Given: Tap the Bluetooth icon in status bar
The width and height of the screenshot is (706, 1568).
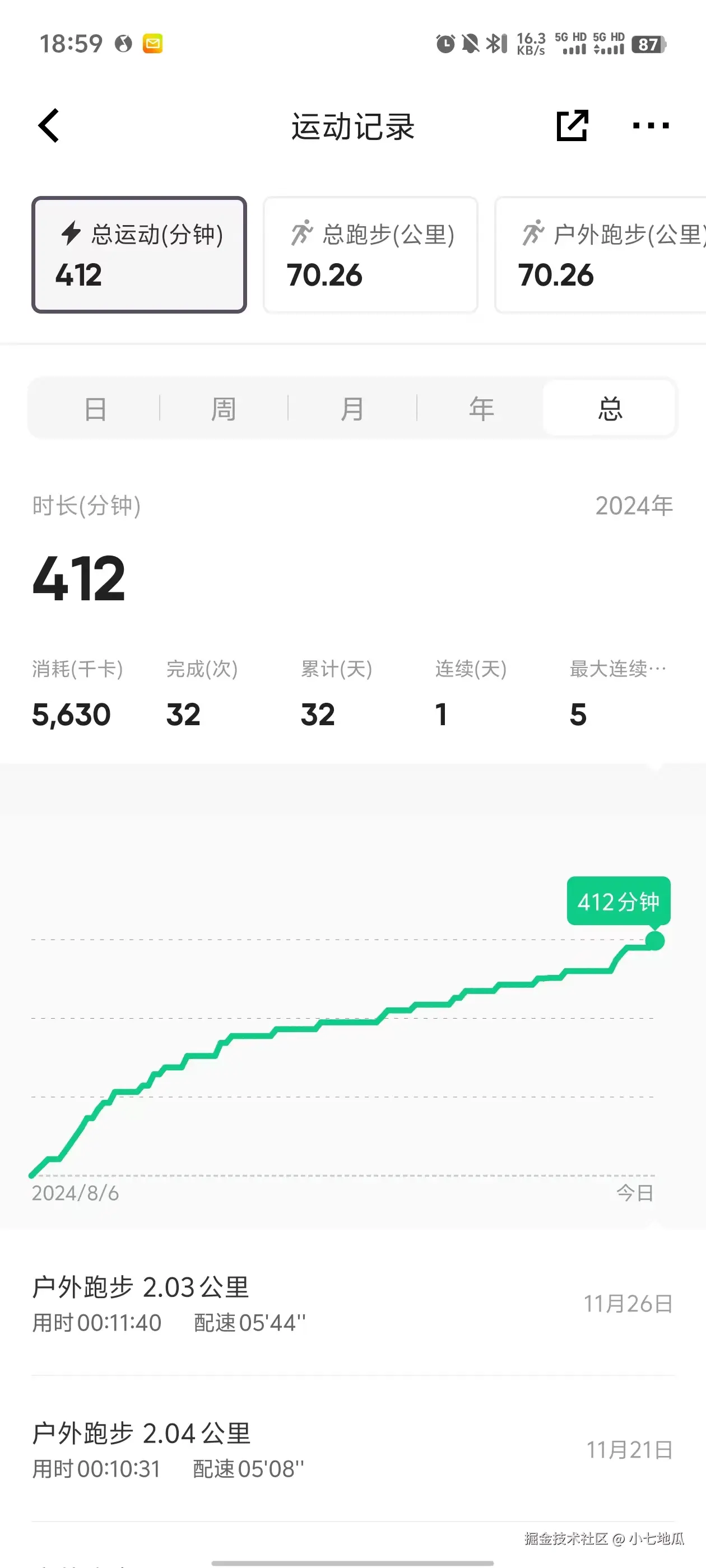Looking at the screenshot, I should click(495, 43).
